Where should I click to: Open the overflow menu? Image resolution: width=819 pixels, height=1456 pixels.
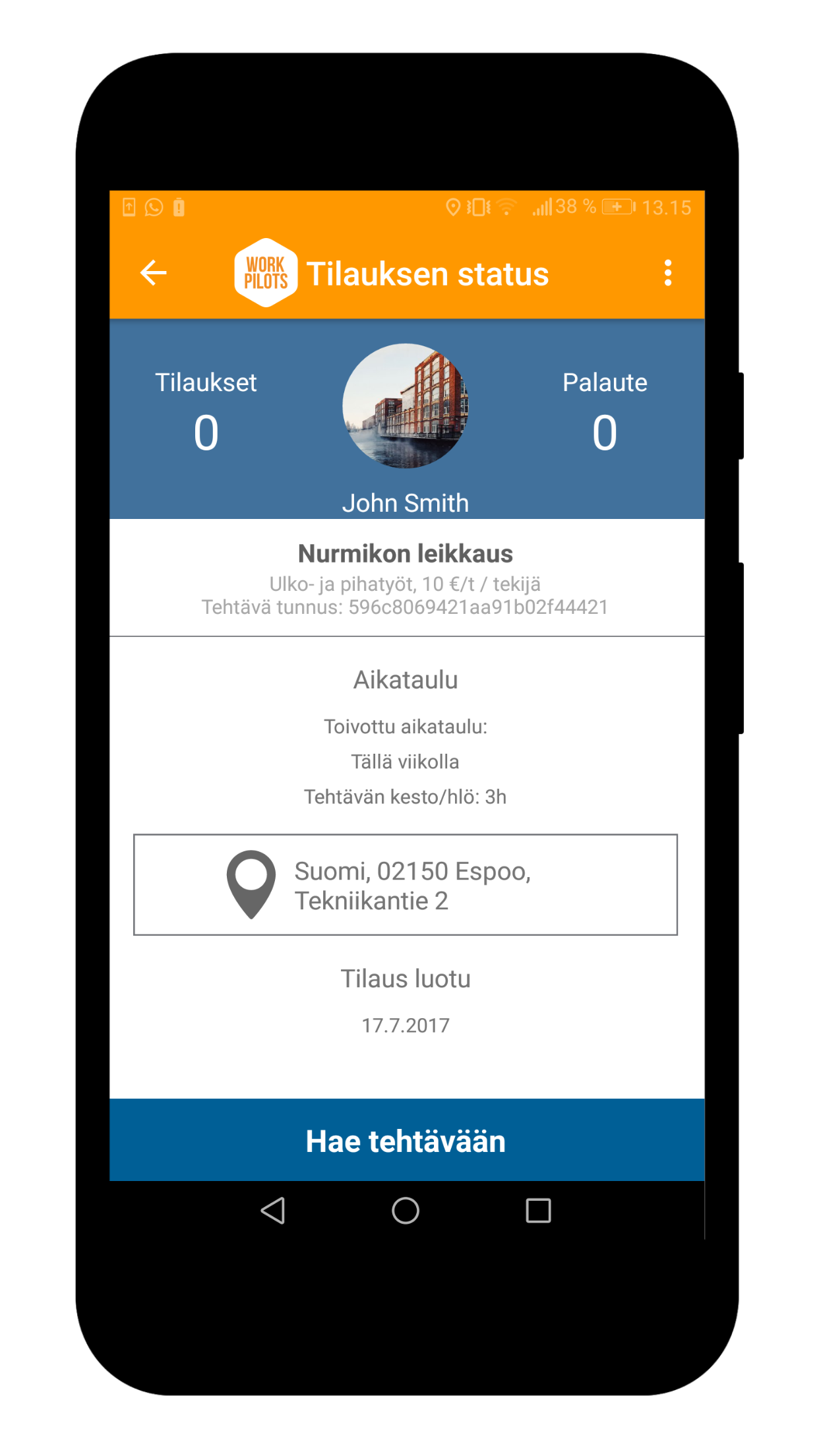[x=667, y=273]
